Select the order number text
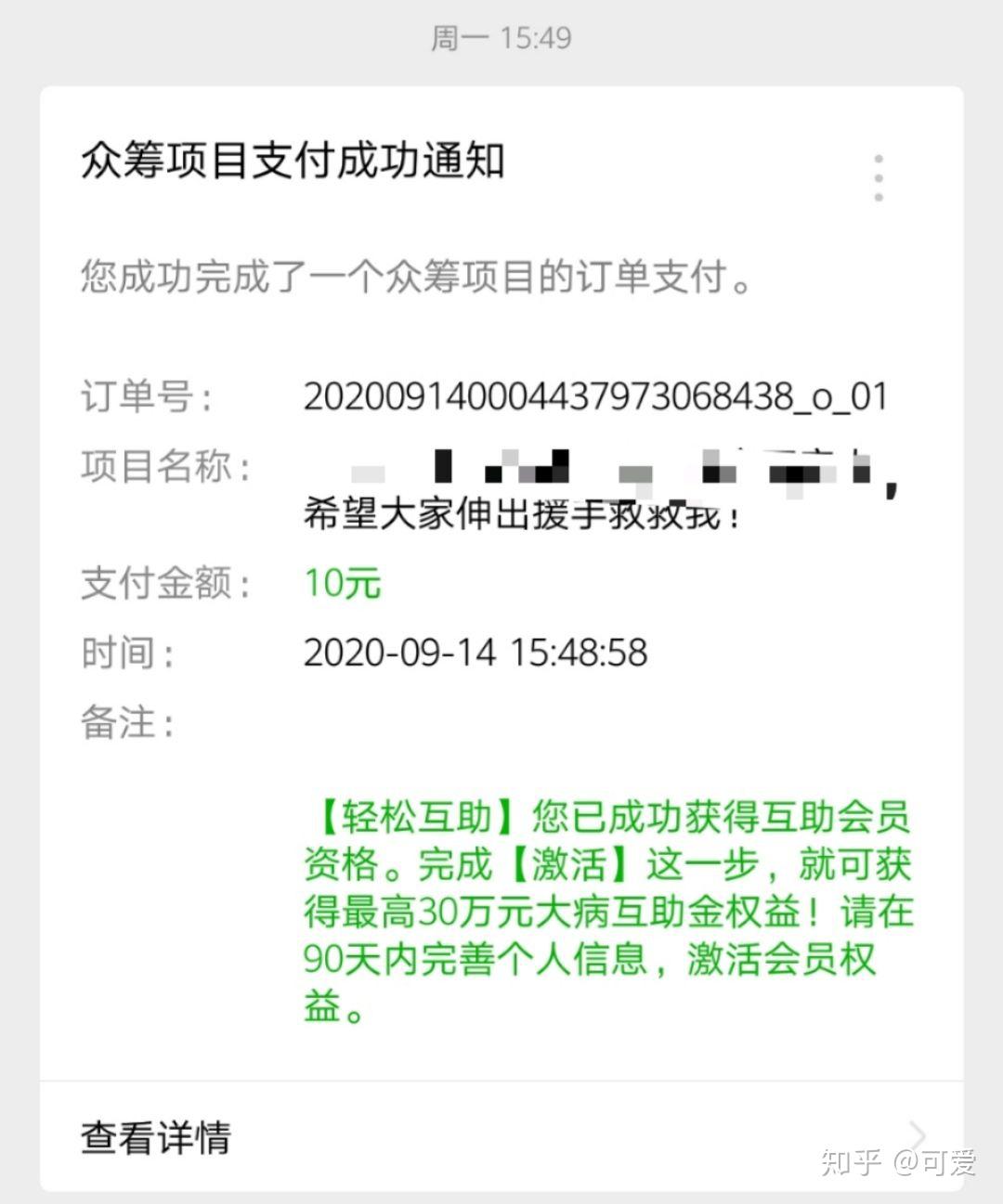Image resolution: width=1003 pixels, height=1204 pixels. pos(594,395)
